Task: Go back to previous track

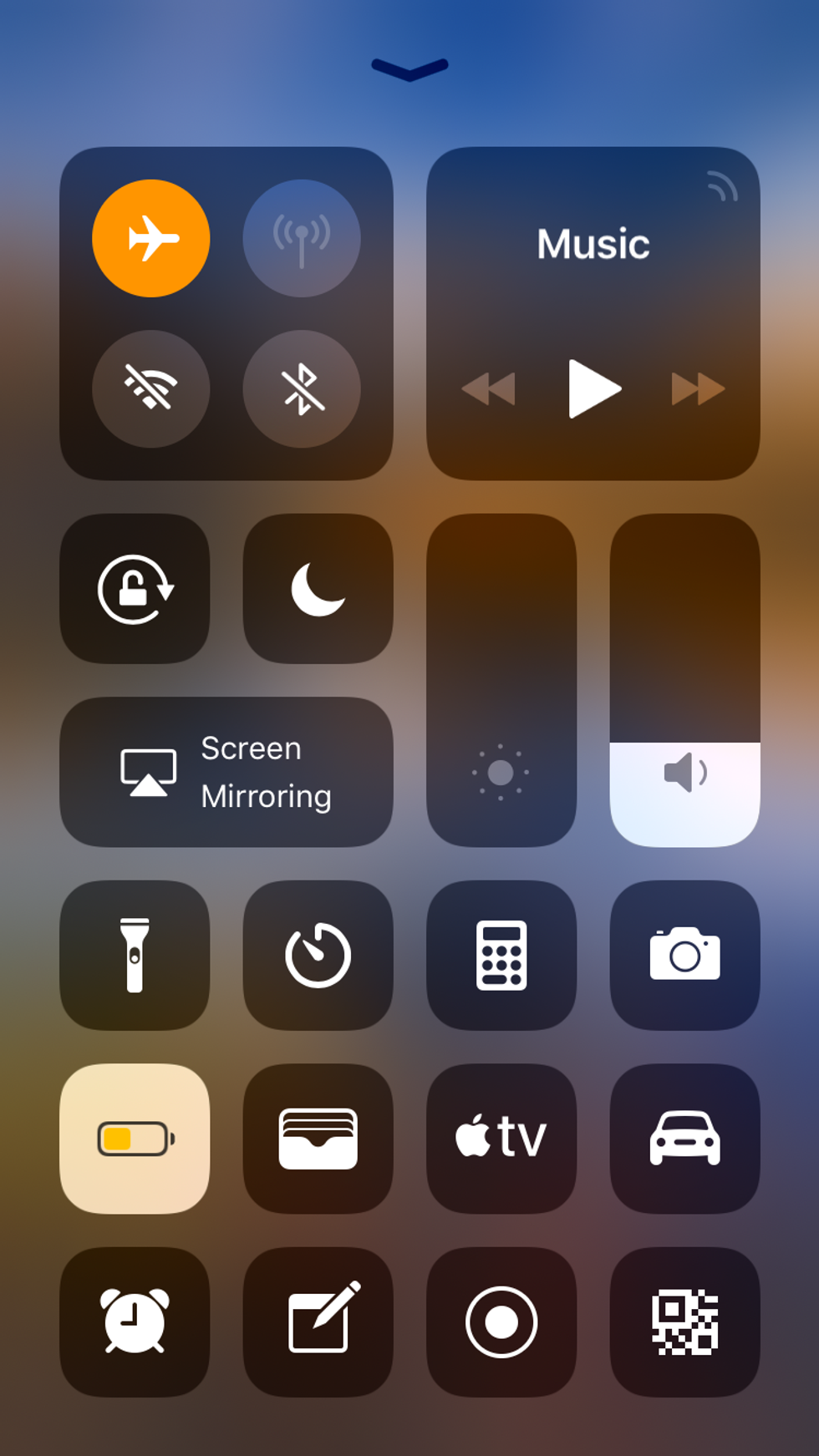Action: (489, 388)
